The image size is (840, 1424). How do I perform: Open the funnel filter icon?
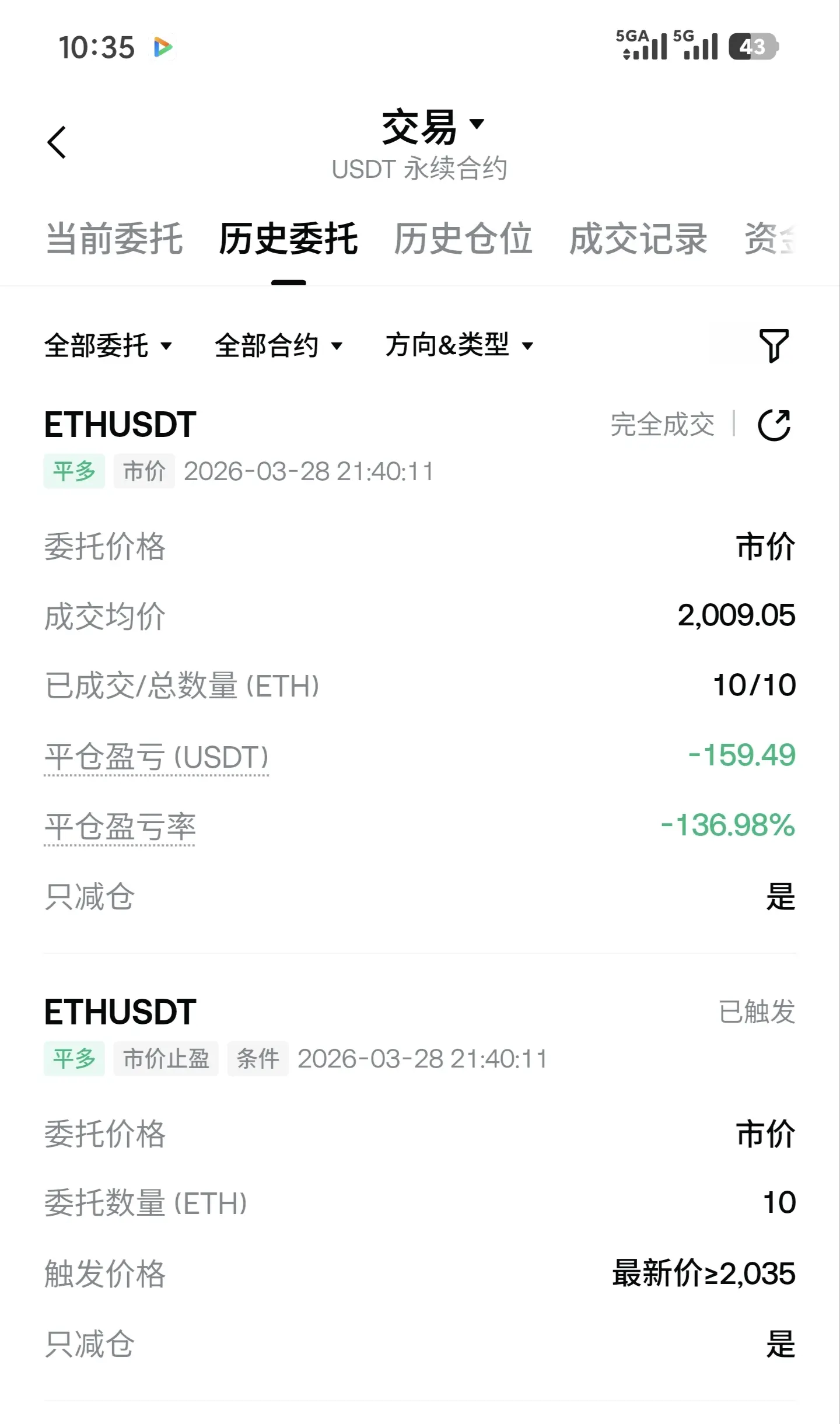point(774,345)
